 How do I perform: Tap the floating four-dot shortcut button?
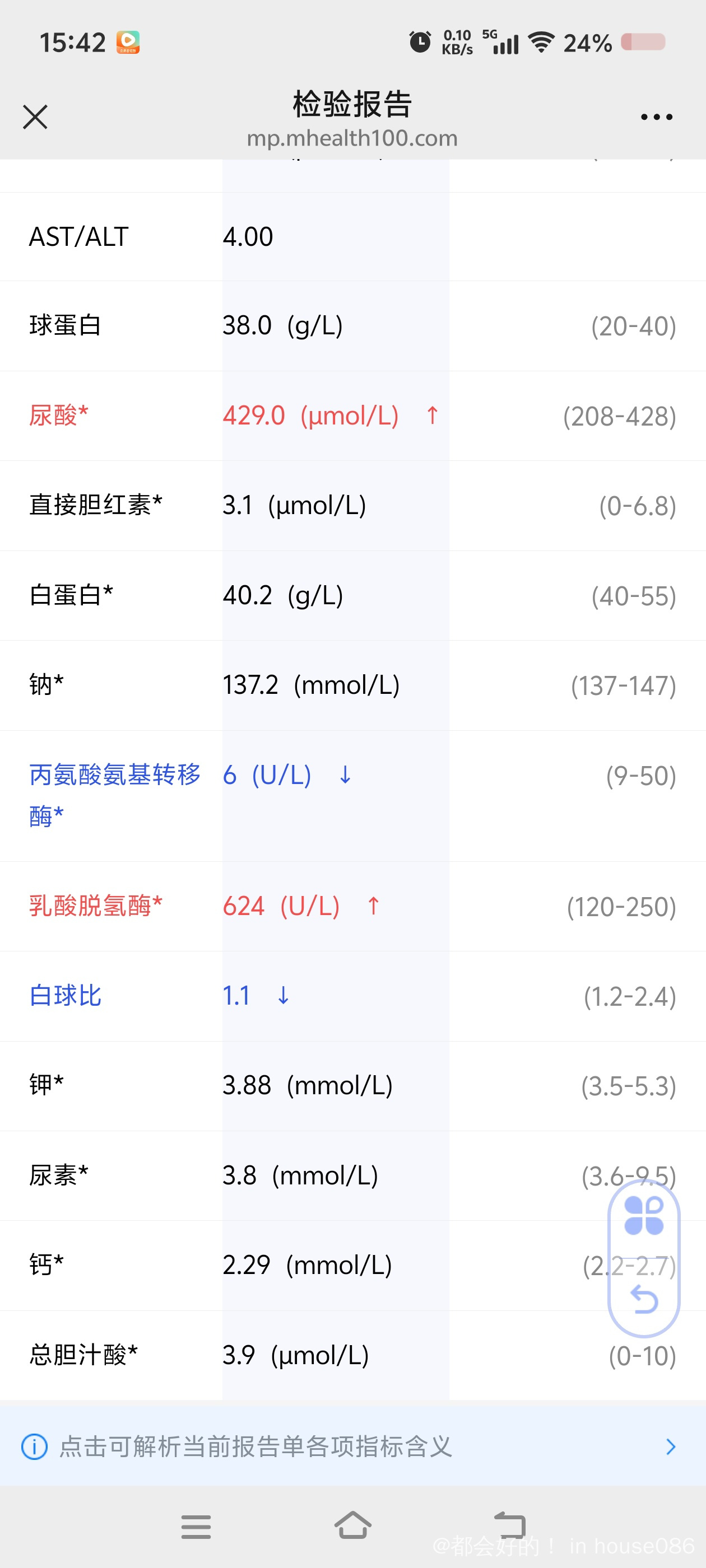pyautogui.click(x=644, y=1216)
